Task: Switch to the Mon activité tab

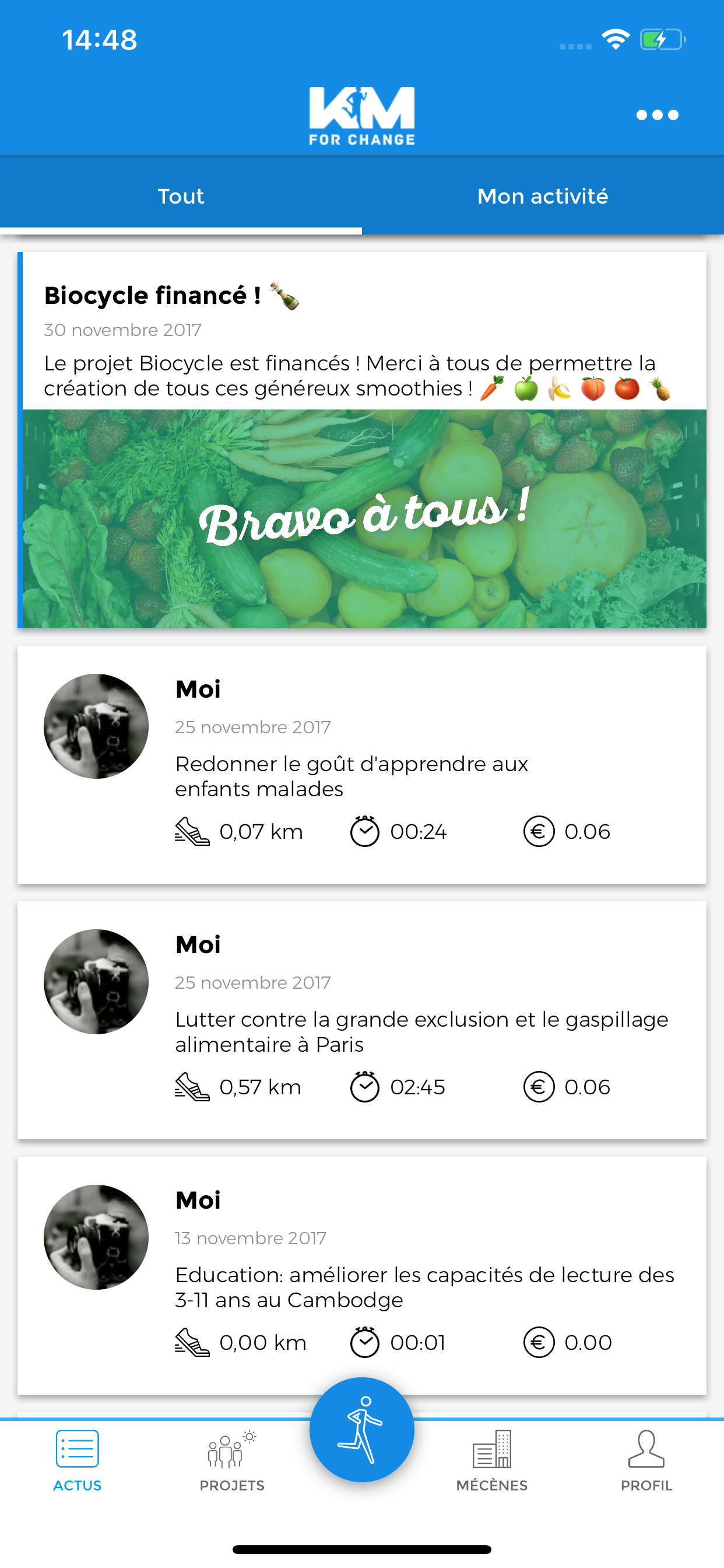Action: coord(542,197)
